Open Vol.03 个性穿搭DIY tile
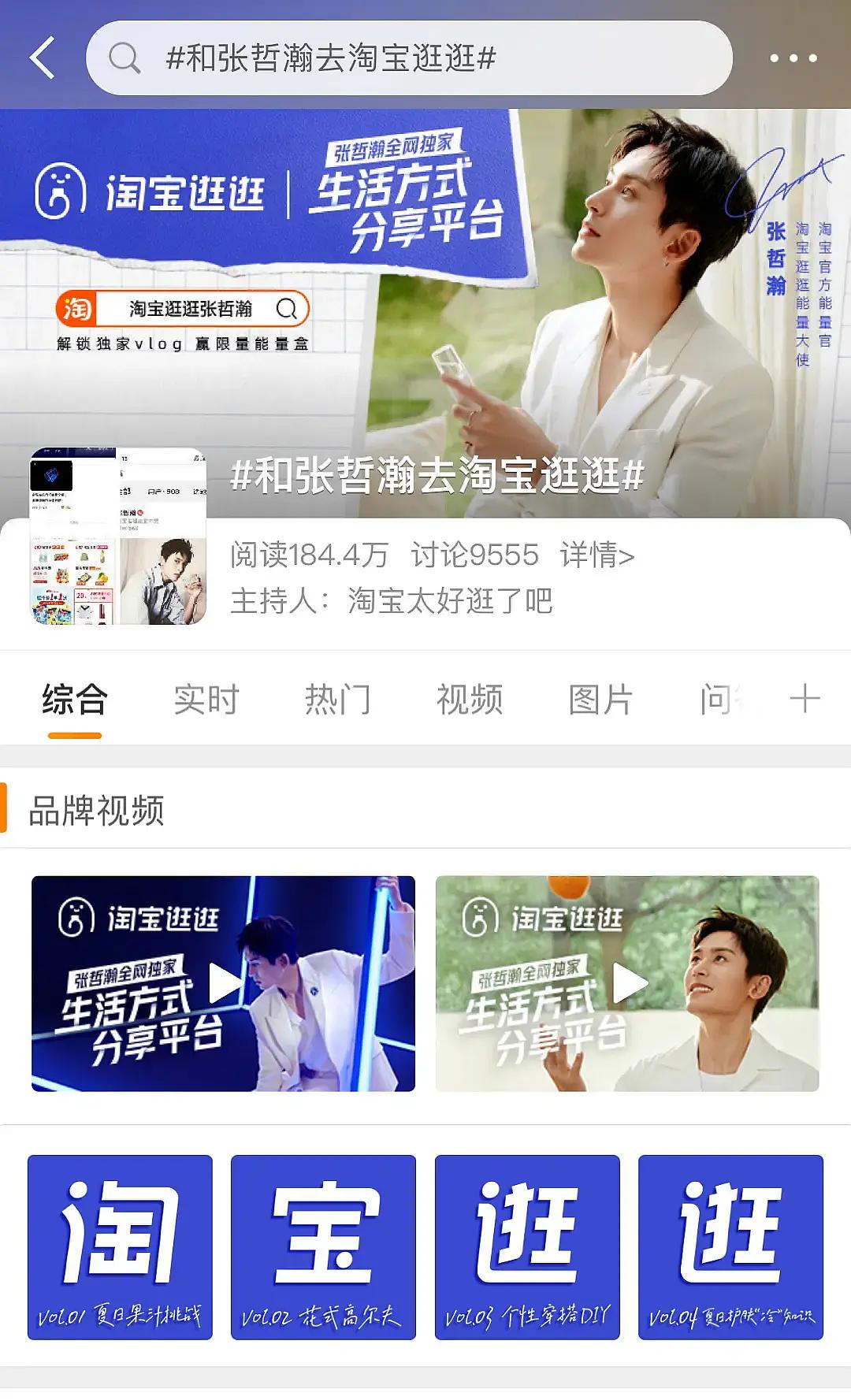The height and width of the screenshot is (1400, 851). pos(527,1247)
